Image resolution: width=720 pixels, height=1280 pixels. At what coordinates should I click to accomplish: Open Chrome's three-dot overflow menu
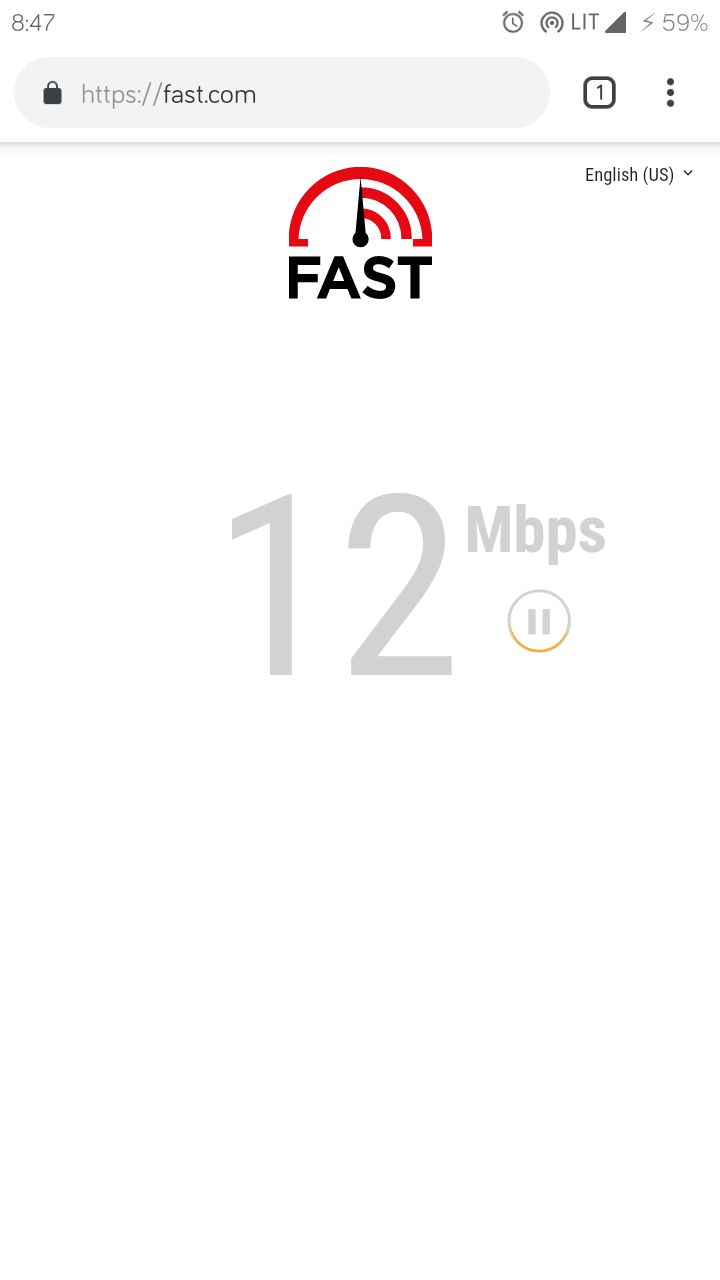pyautogui.click(x=670, y=93)
